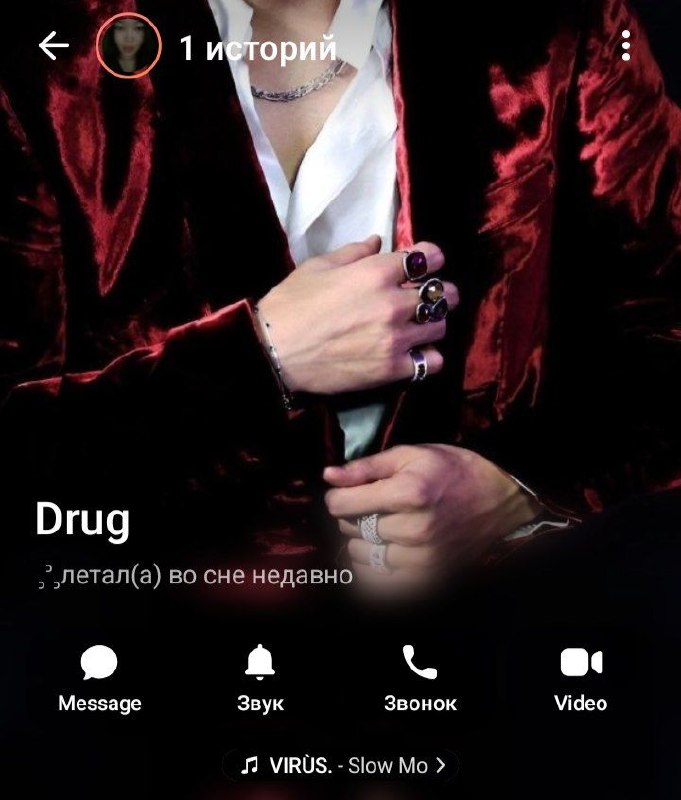Start a voice call via Звонок
This screenshot has width=681, height=800.
[x=420, y=678]
